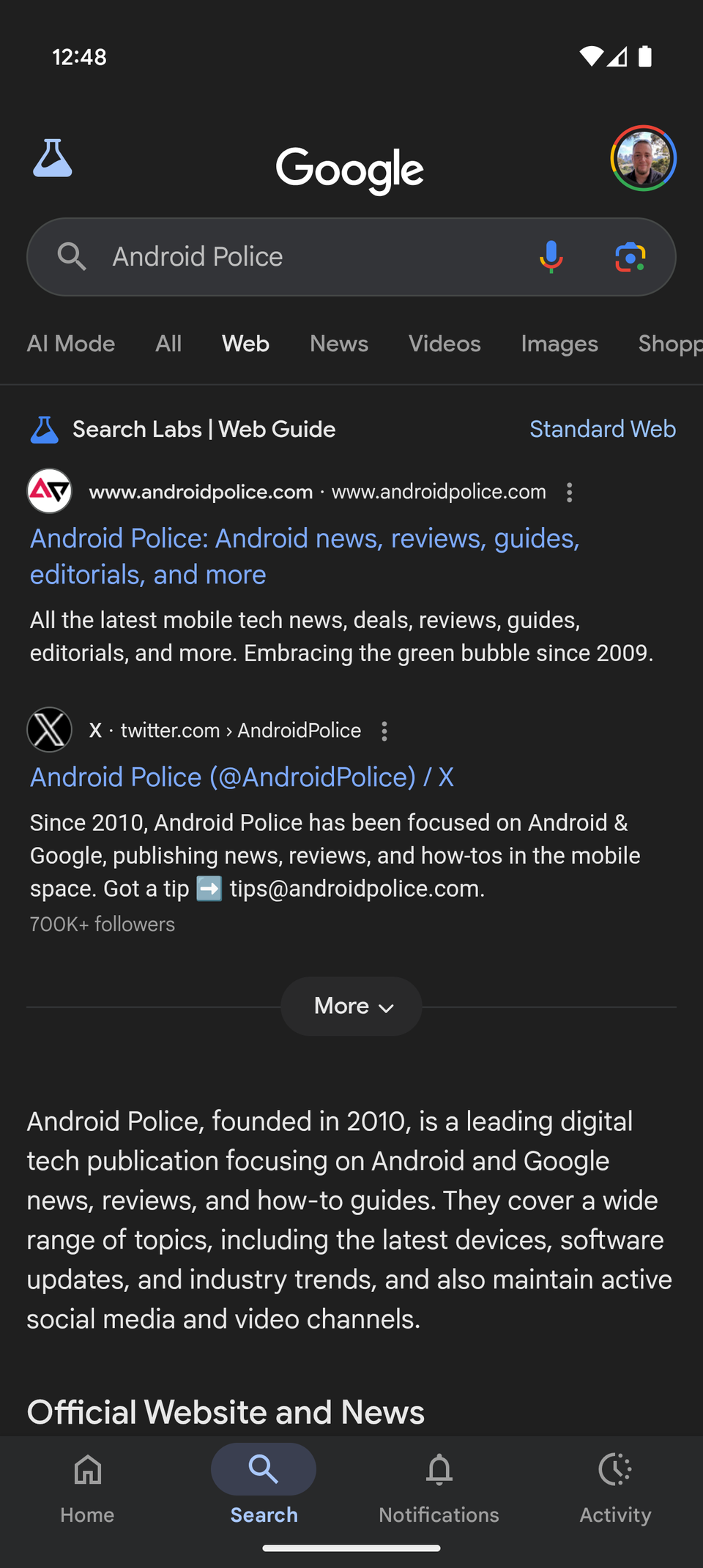Open Google Lens camera search

631,256
